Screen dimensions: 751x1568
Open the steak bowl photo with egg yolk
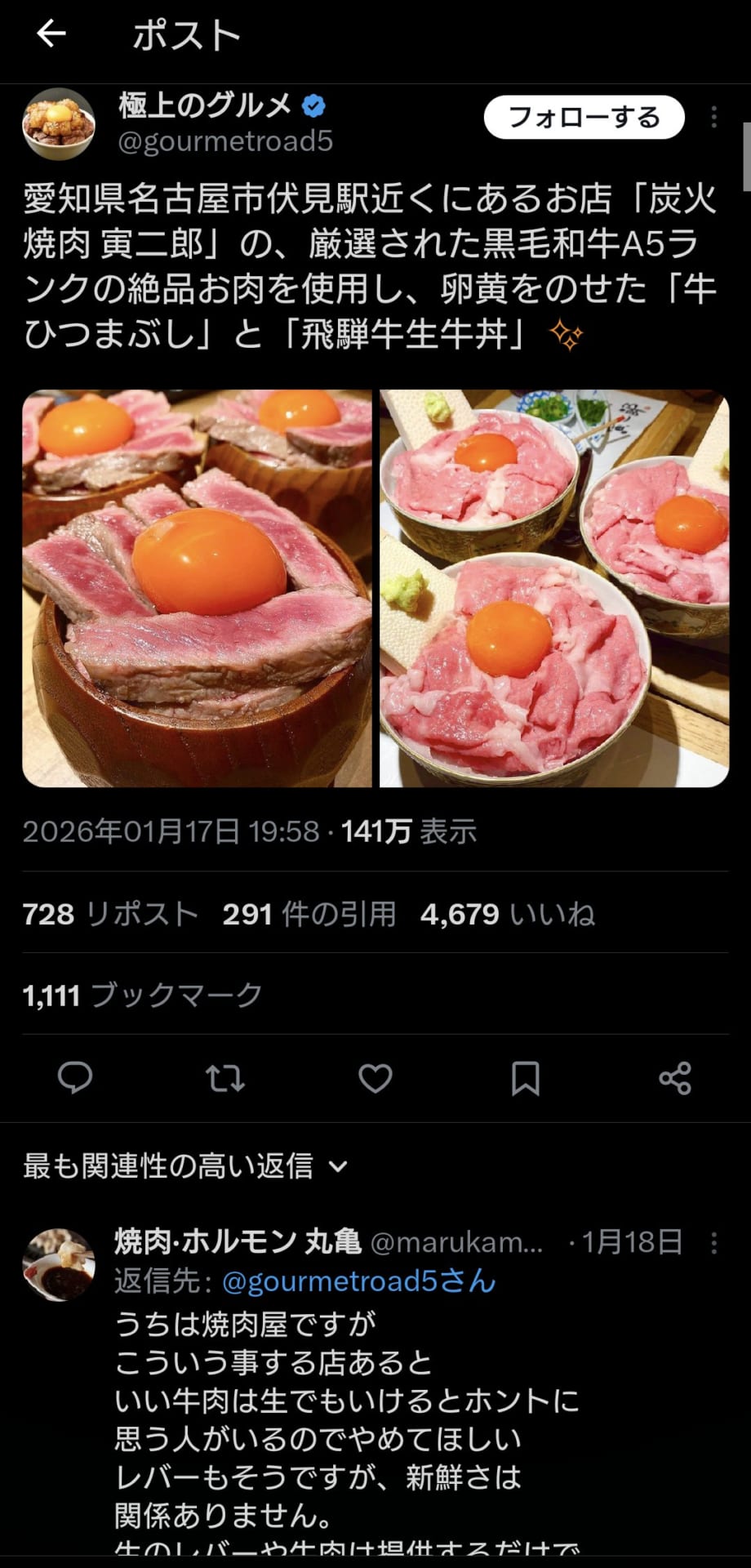[x=197, y=589]
